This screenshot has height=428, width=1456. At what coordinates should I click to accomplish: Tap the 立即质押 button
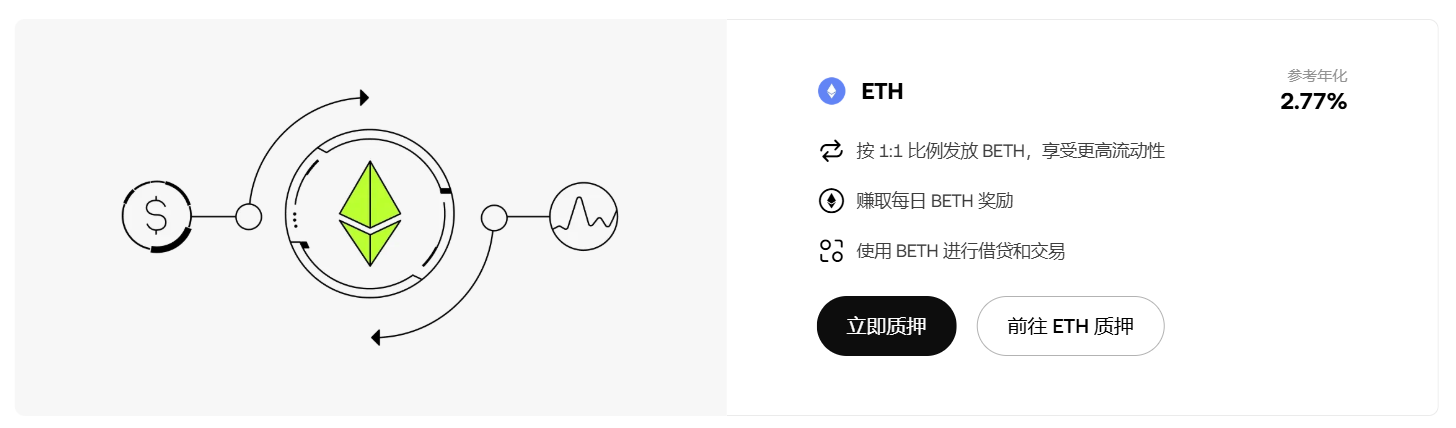[x=886, y=326]
